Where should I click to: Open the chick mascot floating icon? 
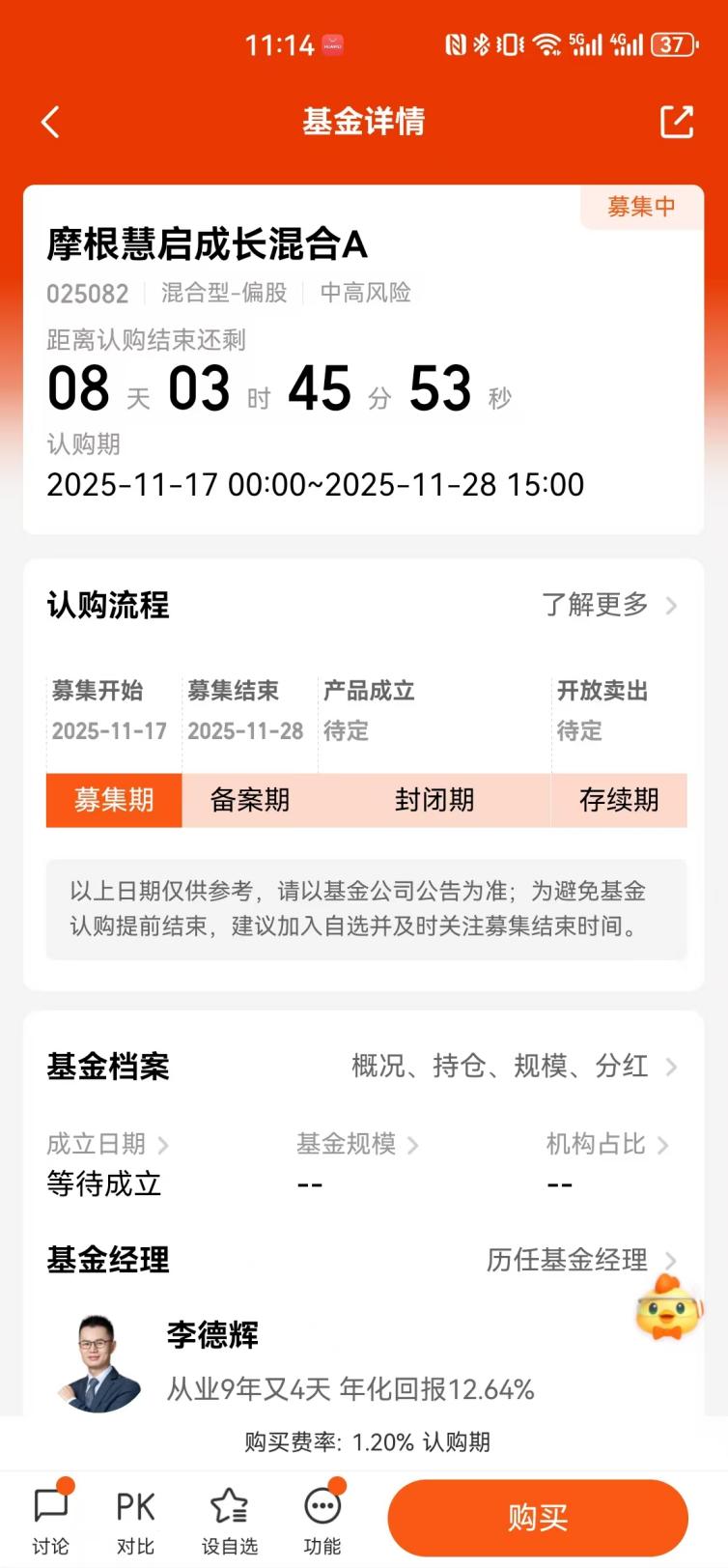pyautogui.click(x=666, y=1311)
